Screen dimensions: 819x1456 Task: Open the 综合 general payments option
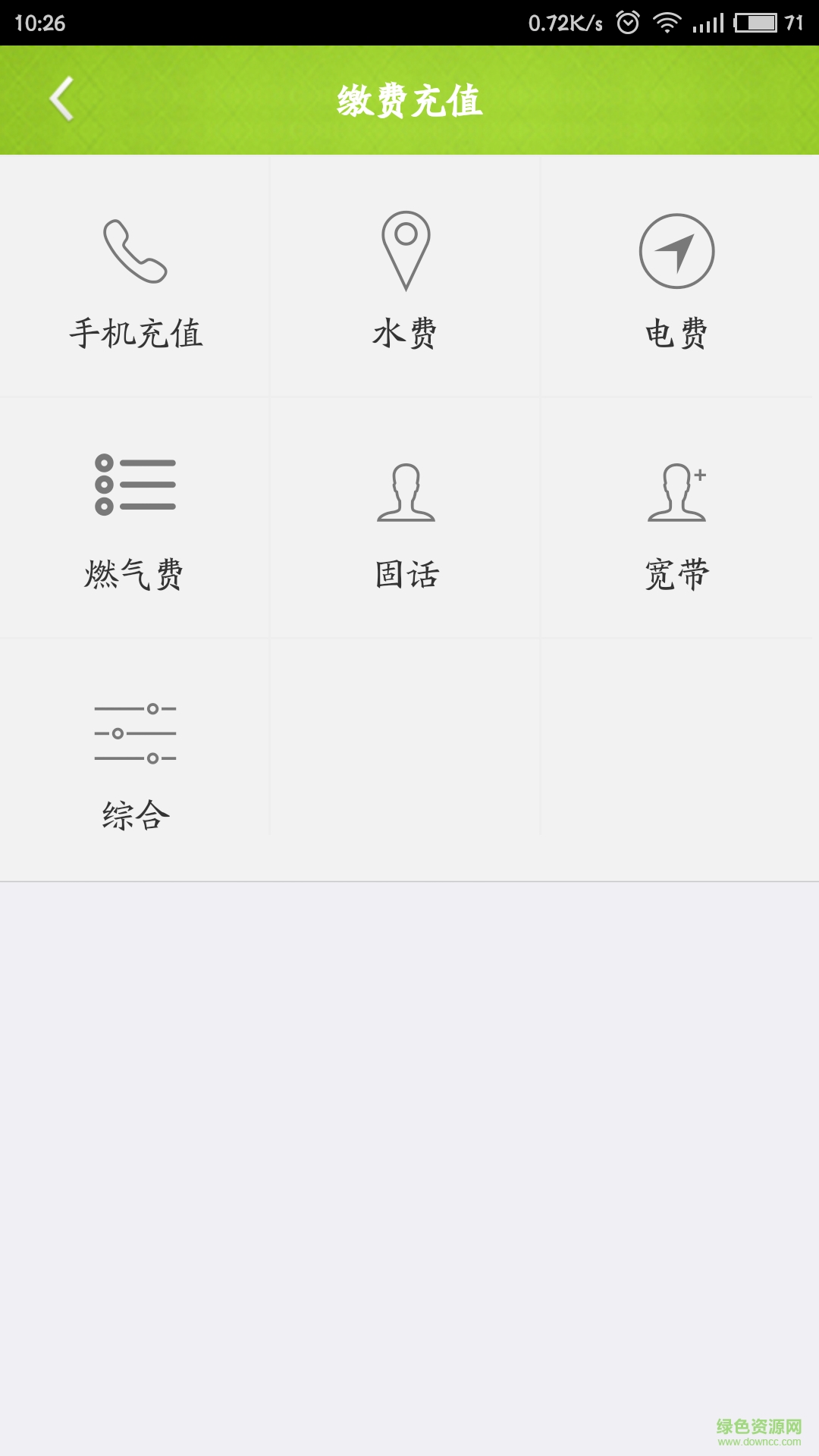tap(135, 760)
